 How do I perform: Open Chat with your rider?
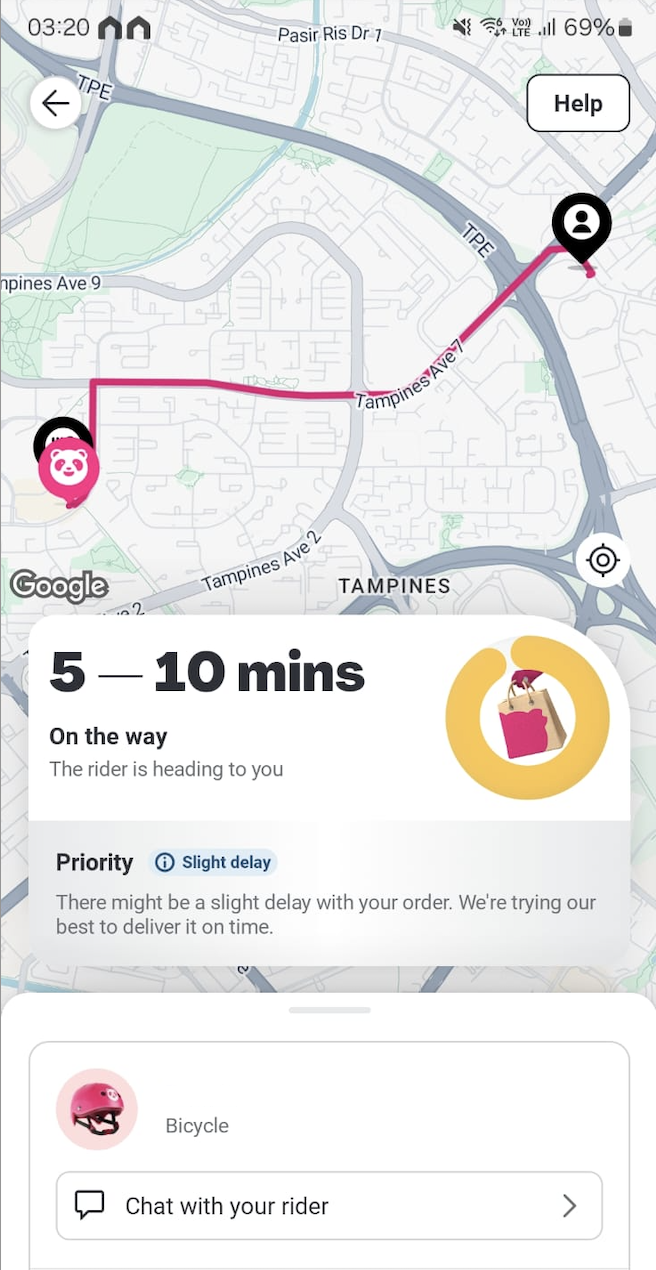click(329, 1206)
